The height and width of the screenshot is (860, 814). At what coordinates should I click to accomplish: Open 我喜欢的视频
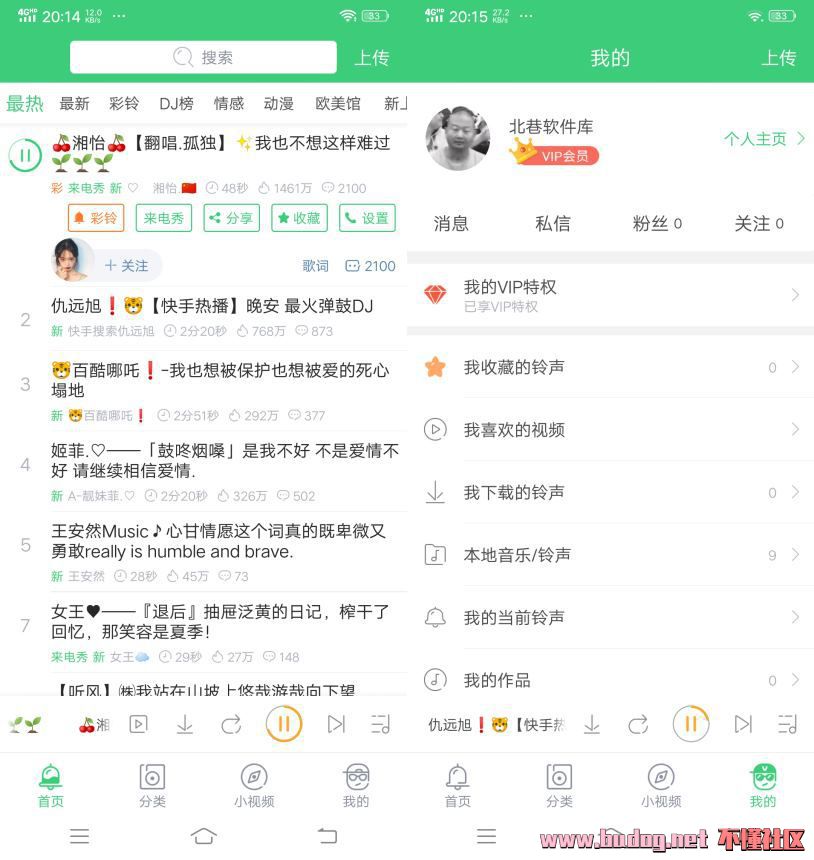610,430
